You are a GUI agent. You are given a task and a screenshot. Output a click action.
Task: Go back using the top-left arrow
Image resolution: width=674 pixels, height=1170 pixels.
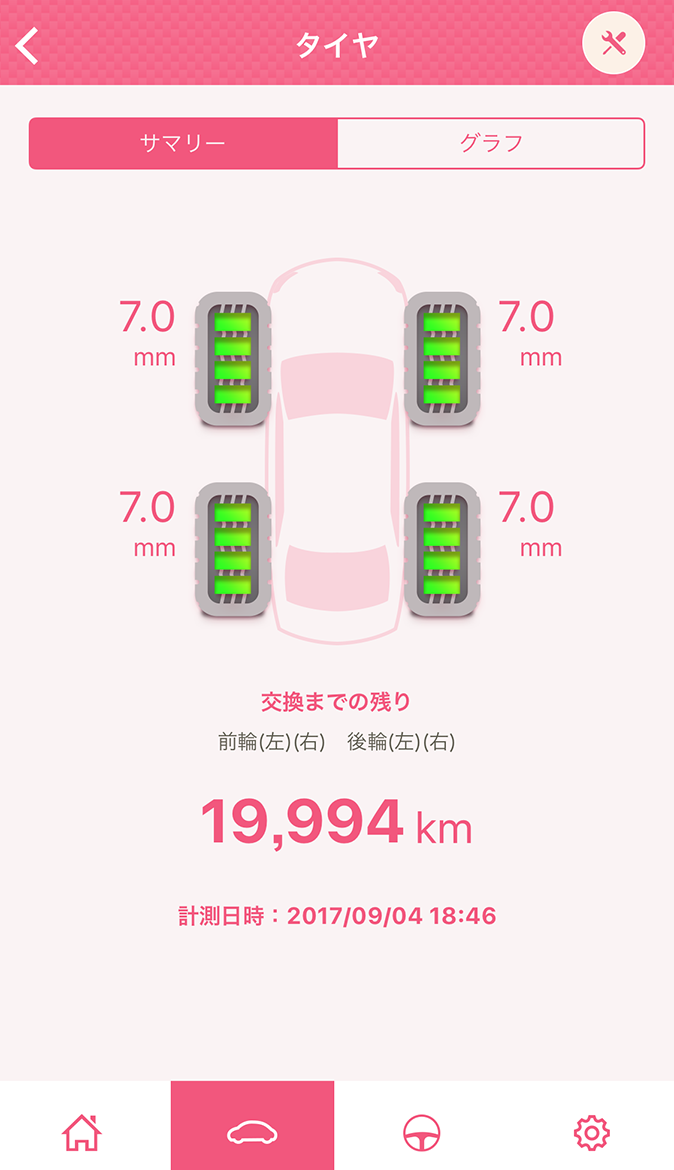click(x=28, y=45)
